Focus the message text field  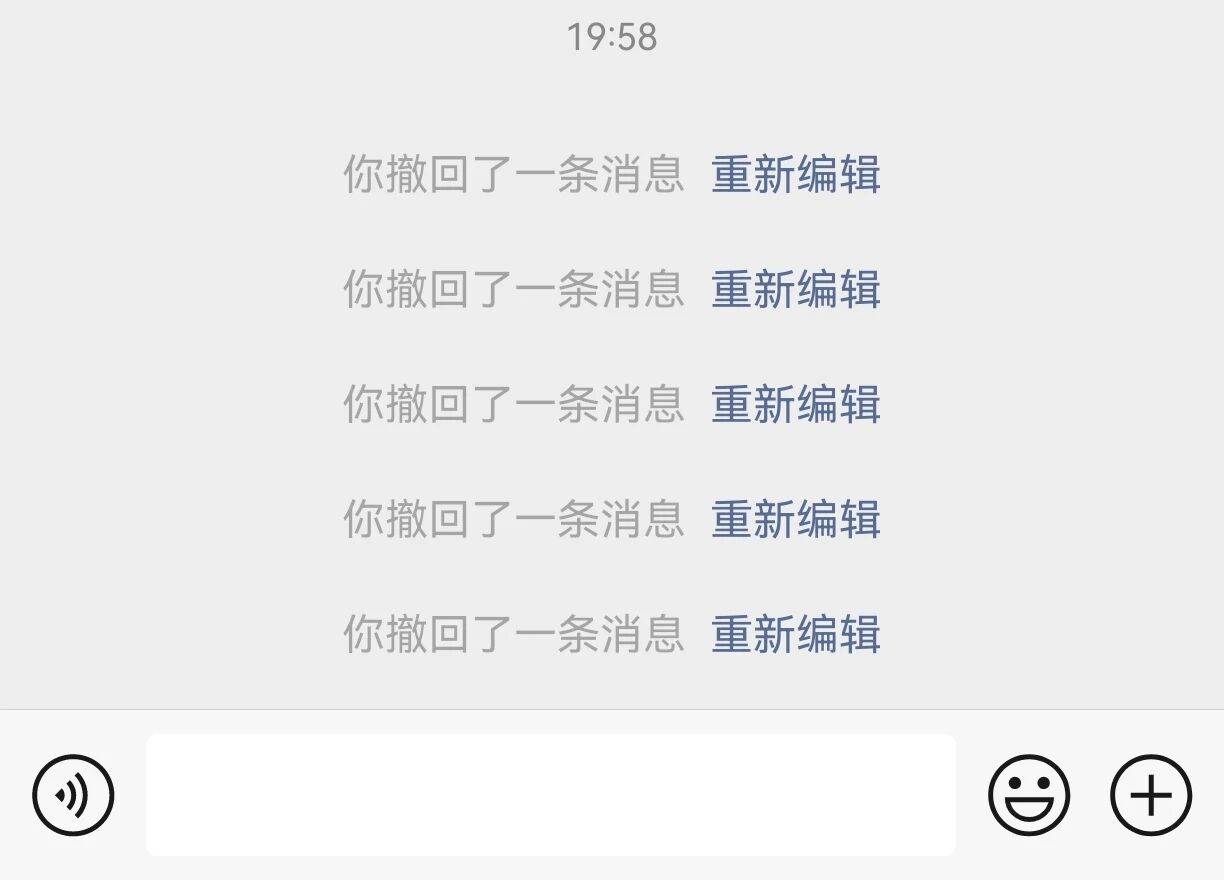click(x=550, y=796)
